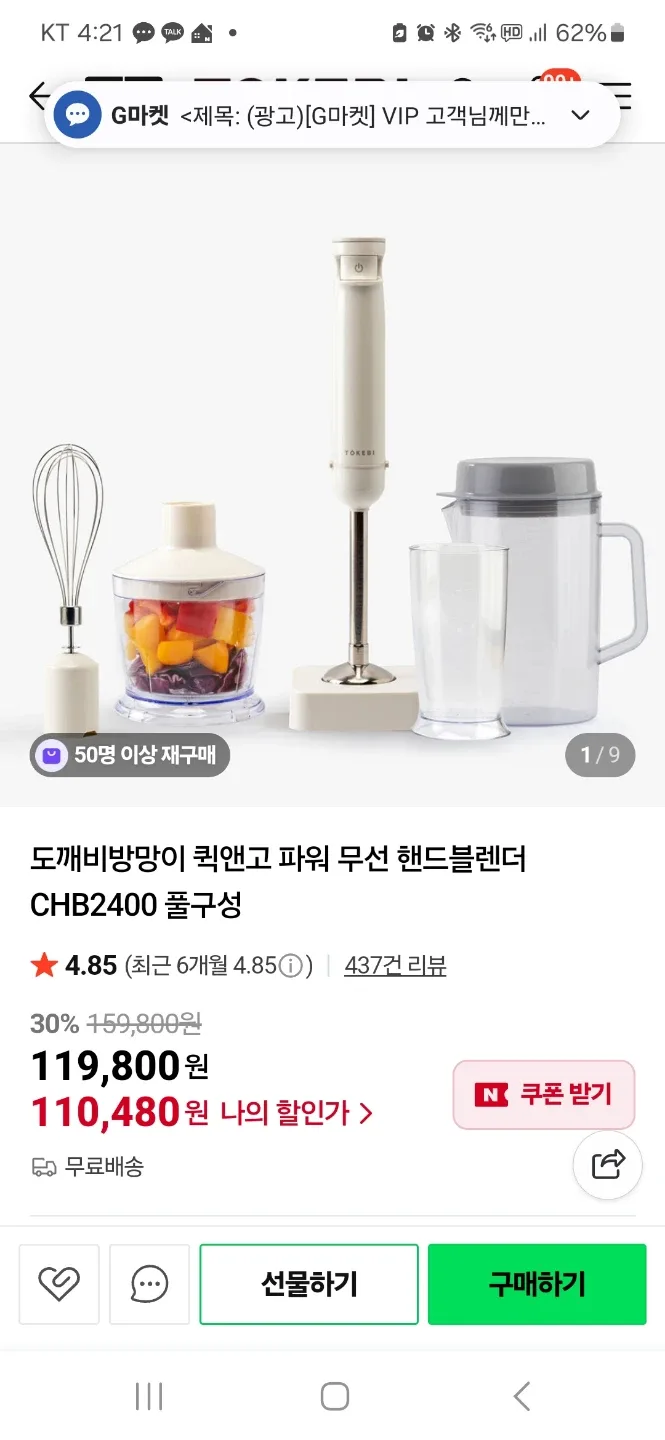The image size is (665, 1440).
Task: Open recent apps from the navigation bar
Action: pyautogui.click(x=148, y=1396)
